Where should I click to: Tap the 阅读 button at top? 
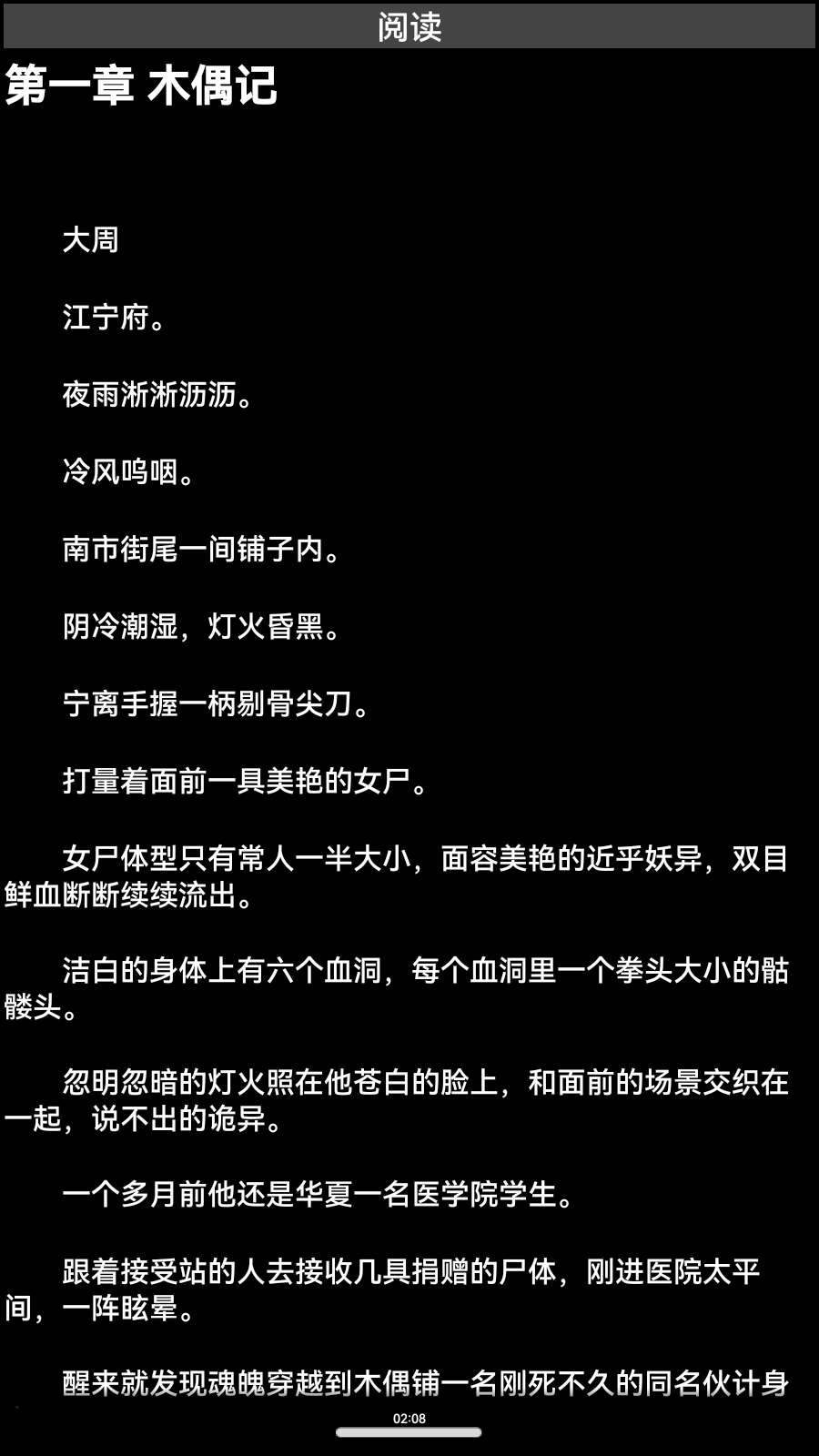click(x=409, y=25)
